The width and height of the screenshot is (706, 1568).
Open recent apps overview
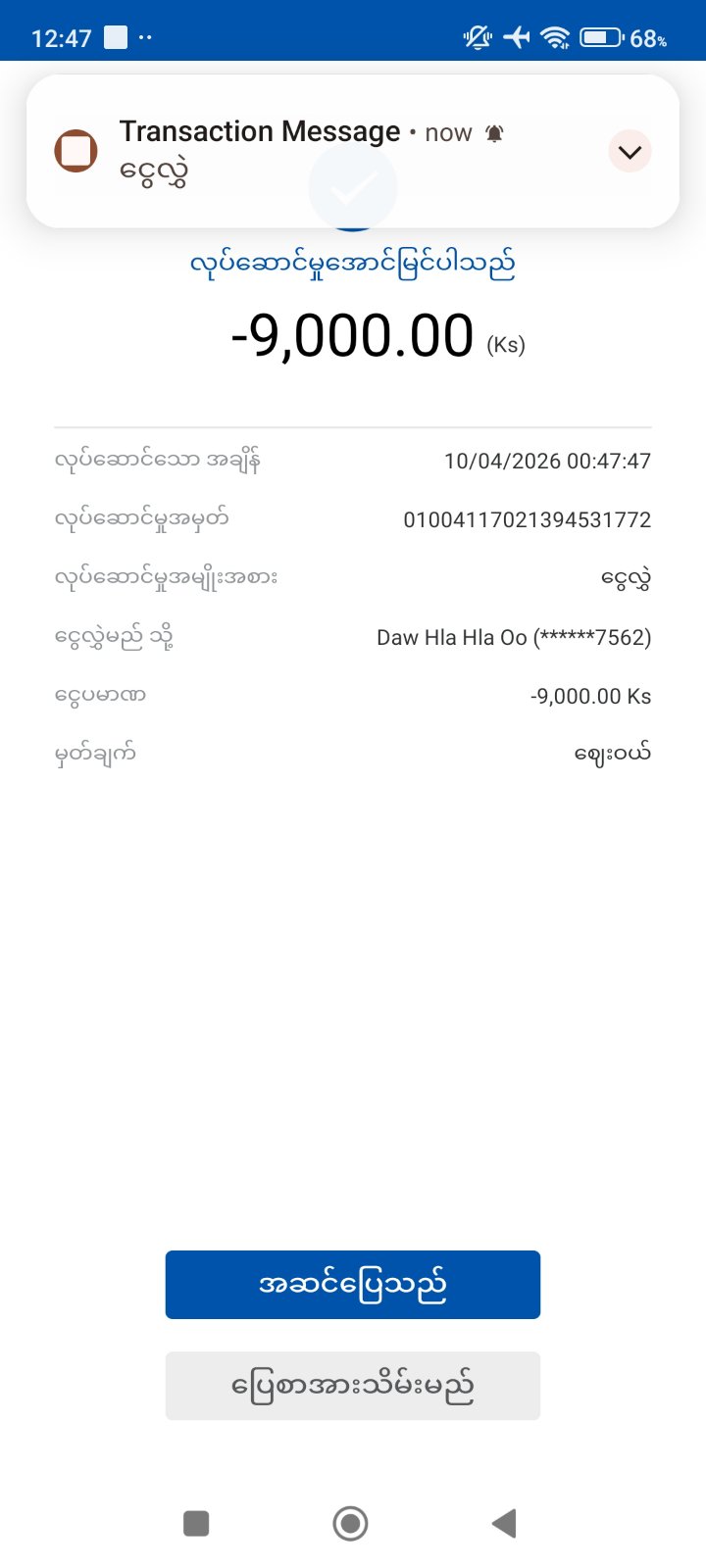click(196, 1523)
